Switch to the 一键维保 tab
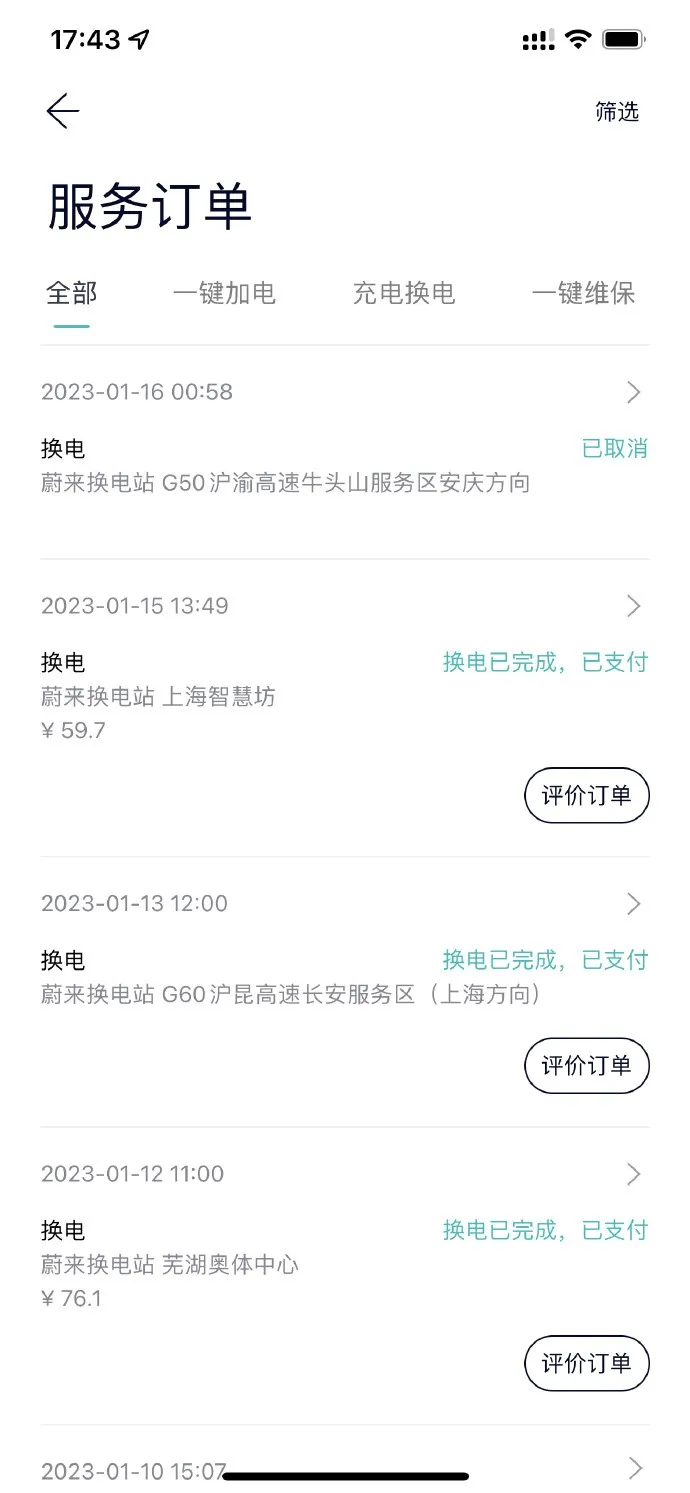The height and width of the screenshot is (1493, 690). pyautogui.click(x=583, y=294)
